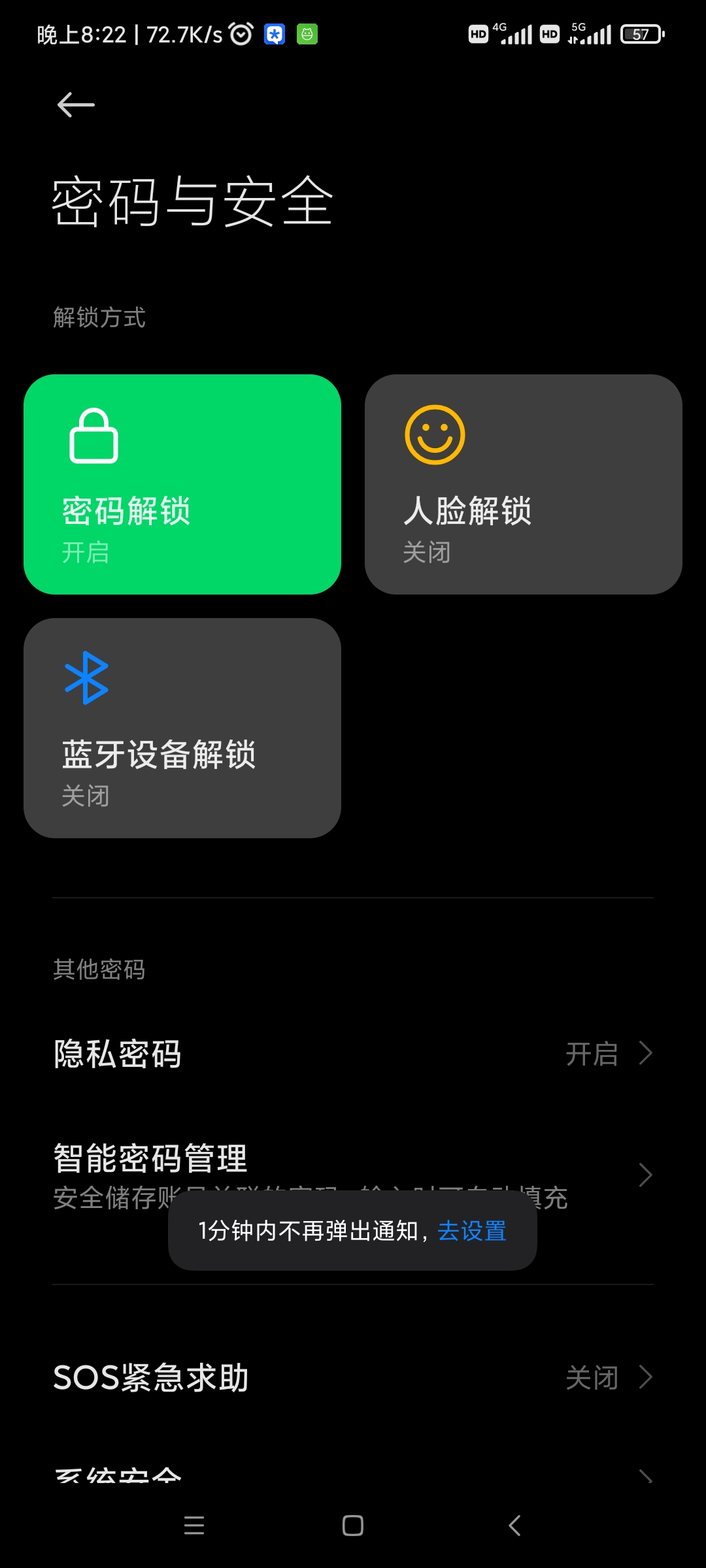Open the 蓝牙设备解锁 card
706x1568 pixels.
coord(182,728)
